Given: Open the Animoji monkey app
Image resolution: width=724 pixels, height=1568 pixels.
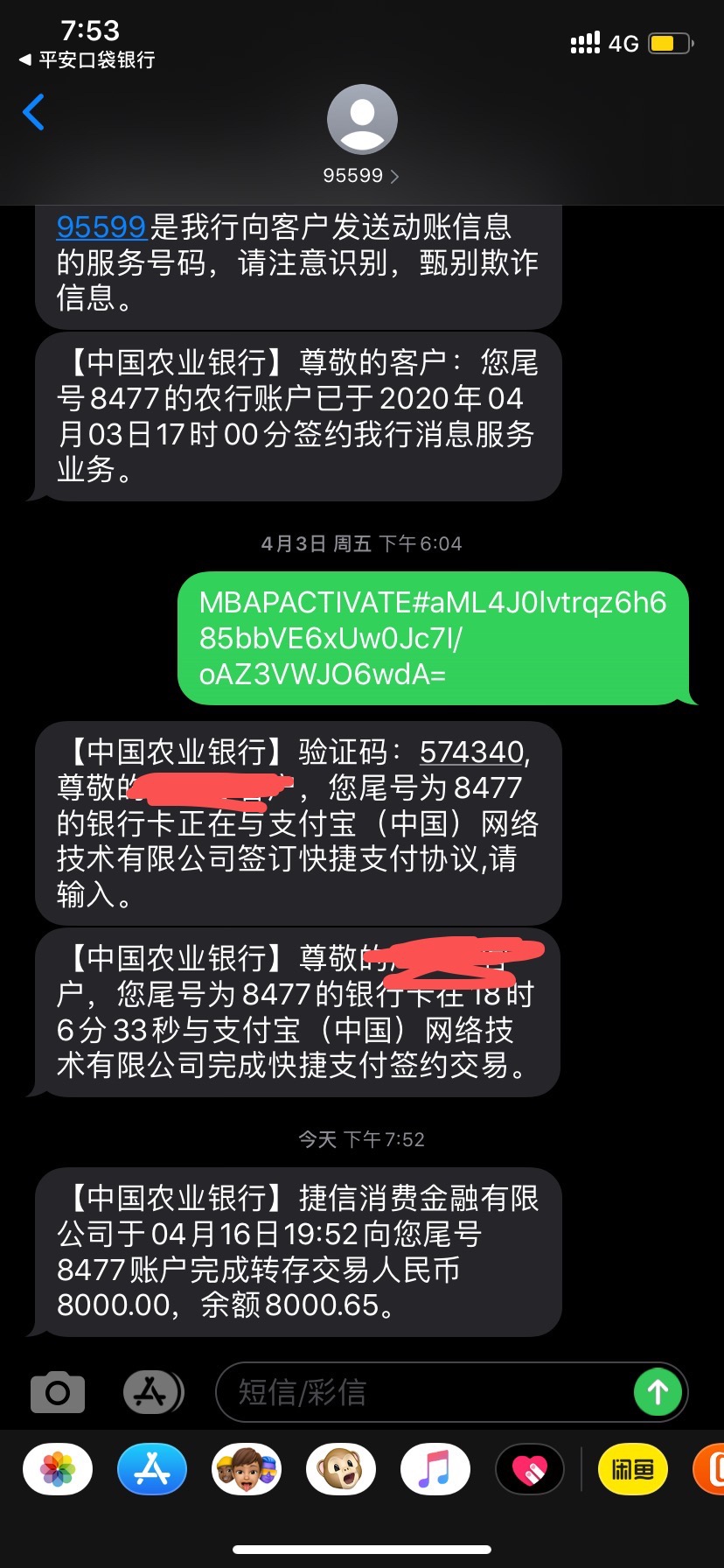Looking at the screenshot, I should pos(341,1469).
